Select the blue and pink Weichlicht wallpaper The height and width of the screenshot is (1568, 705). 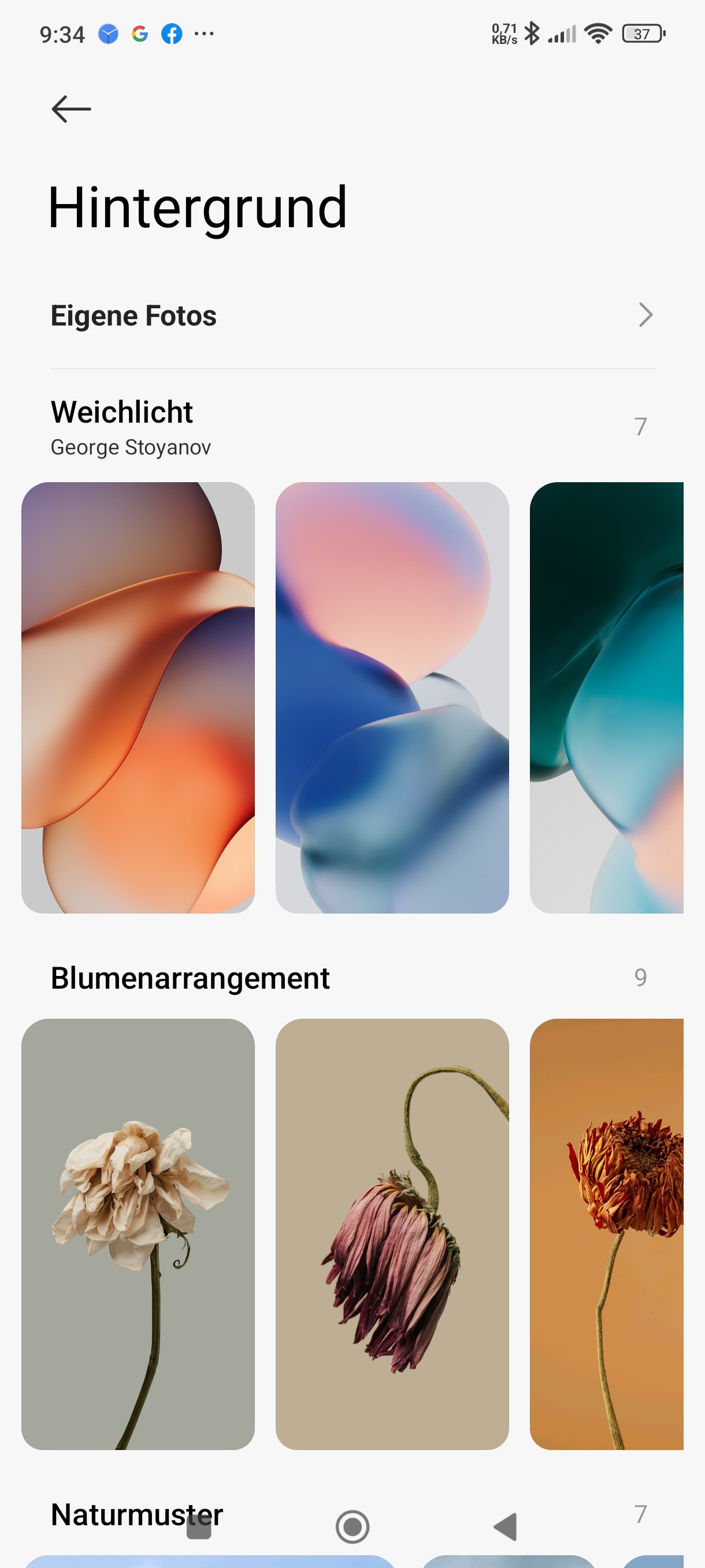392,698
